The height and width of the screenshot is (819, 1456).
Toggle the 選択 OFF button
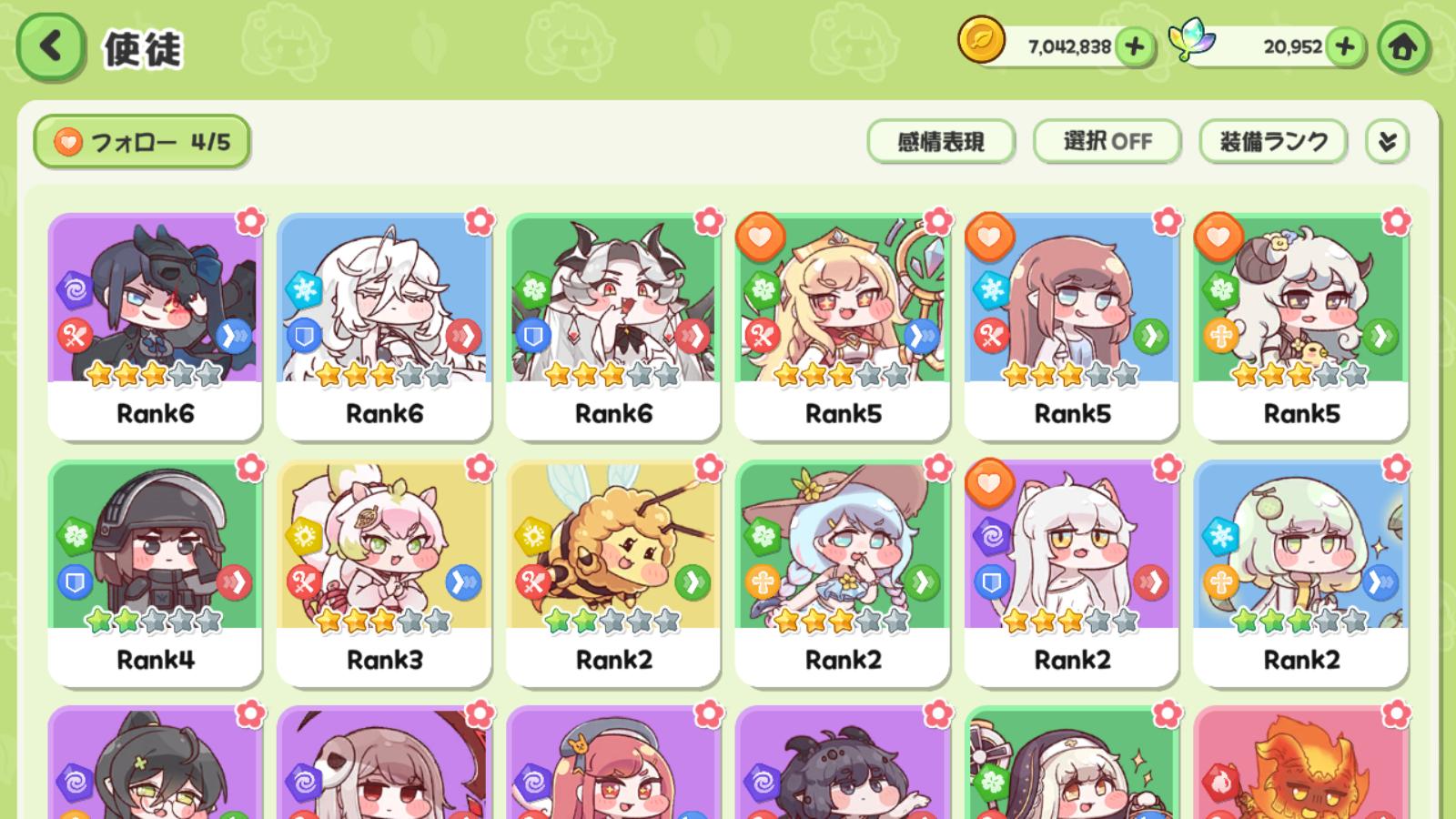[1107, 142]
